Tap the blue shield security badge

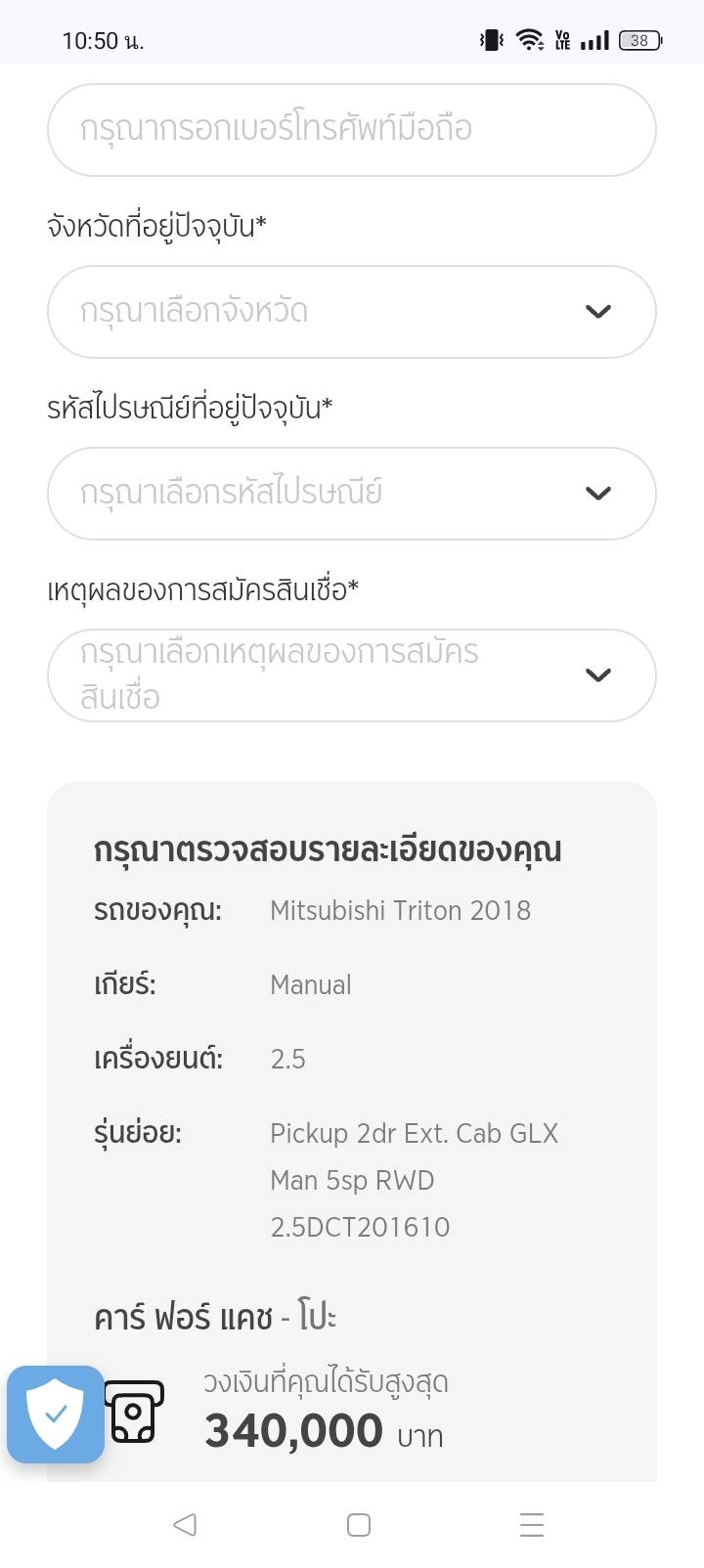pos(56,1414)
